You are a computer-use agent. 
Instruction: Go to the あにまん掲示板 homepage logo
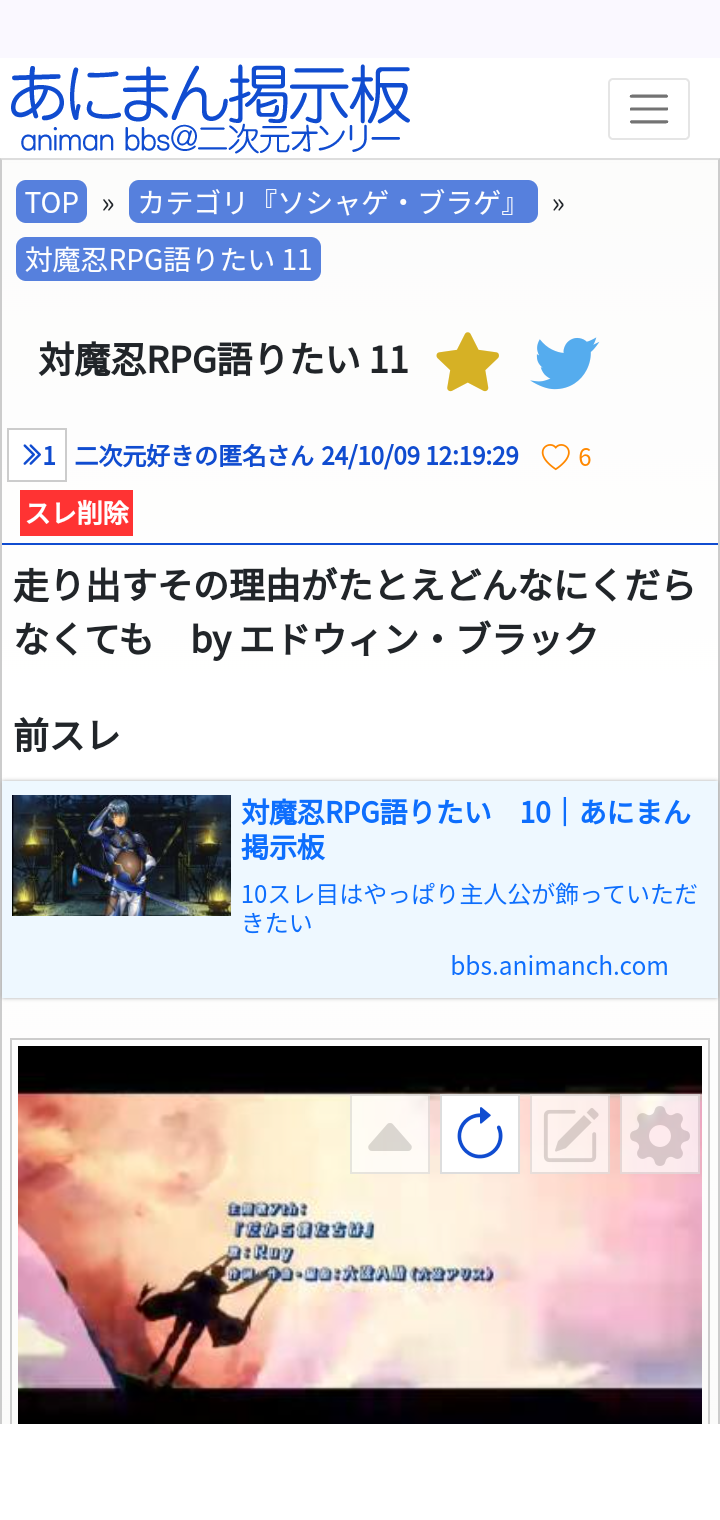(x=210, y=108)
